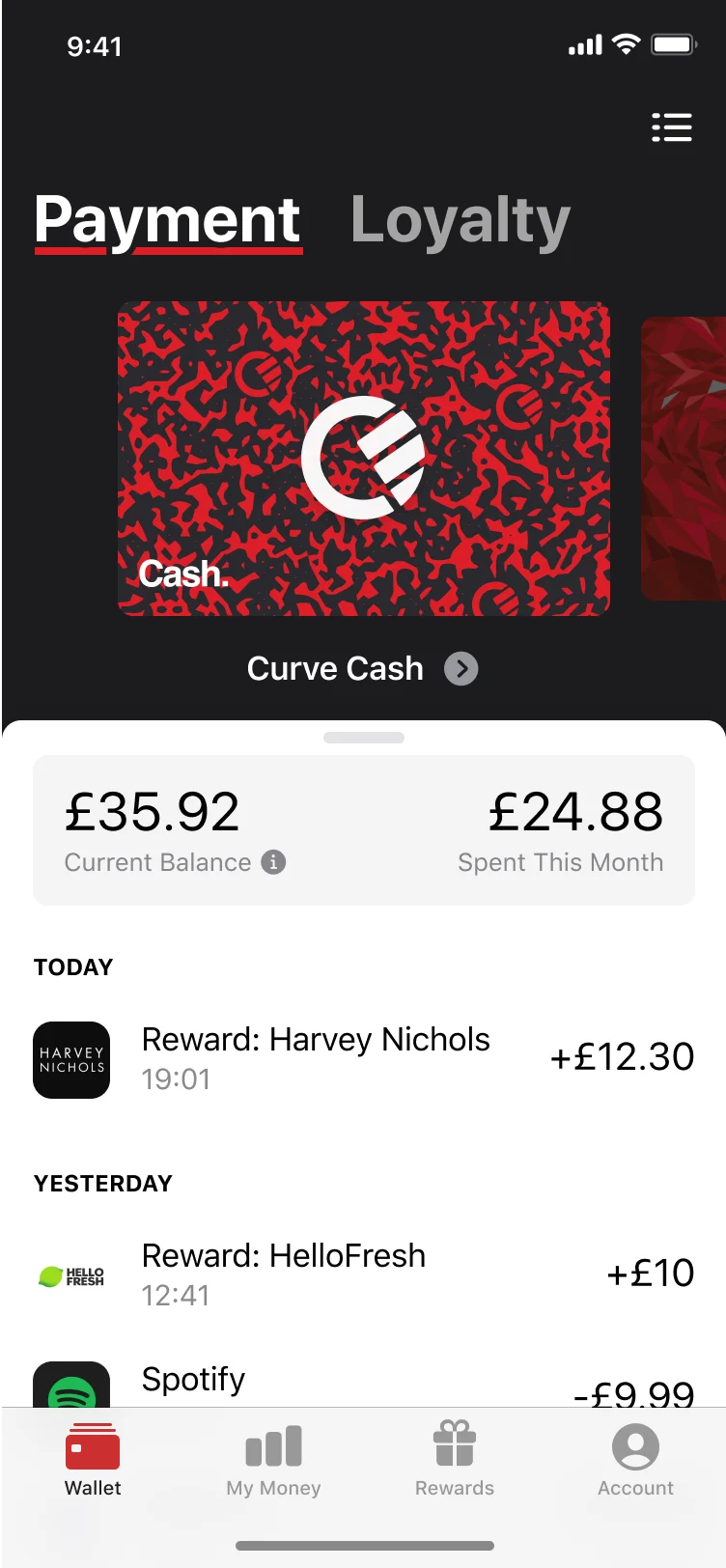Open the HelloFresh reward transaction

pyautogui.click(x=363, y=1274)
